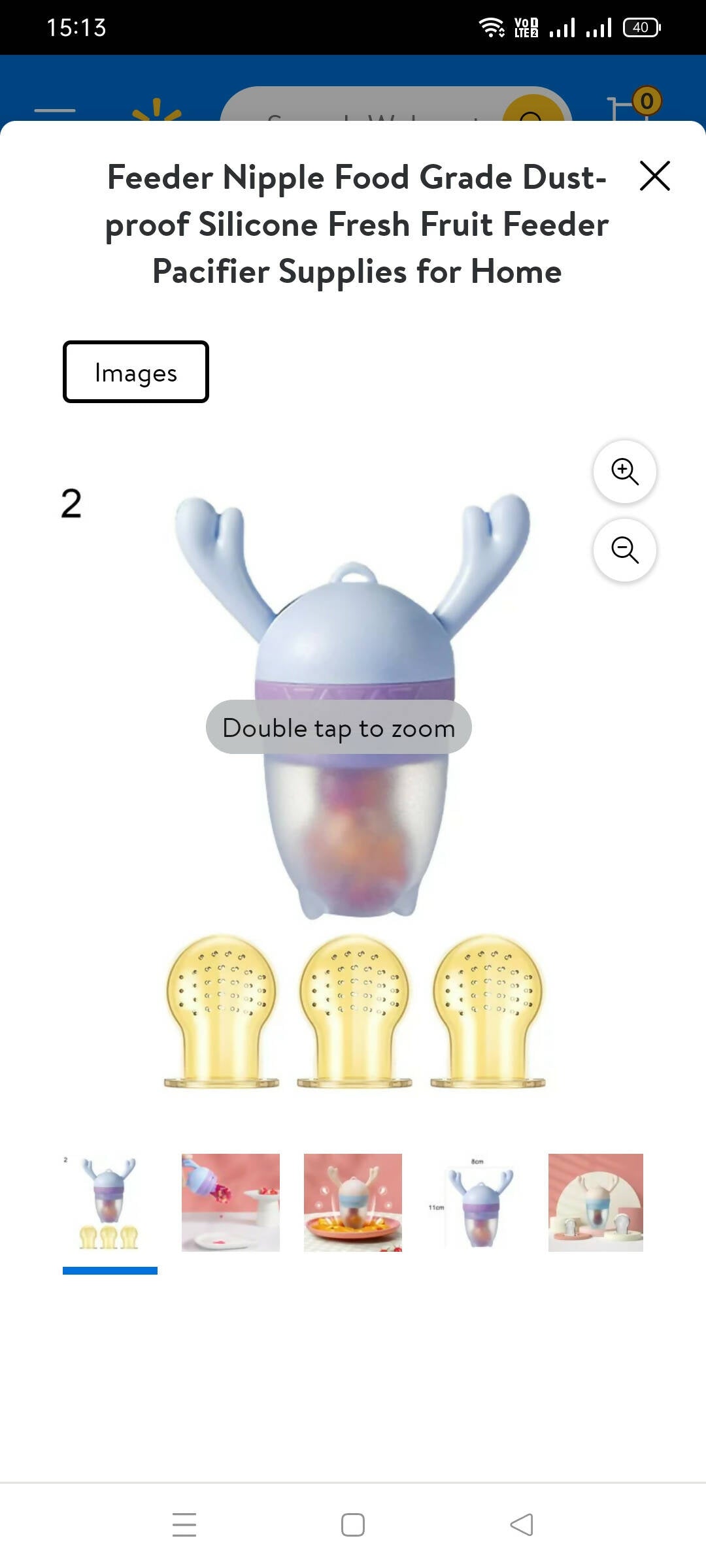
Task: Open the thumbnail with feeder on orange plate
Action: [x=353, y=1203]
